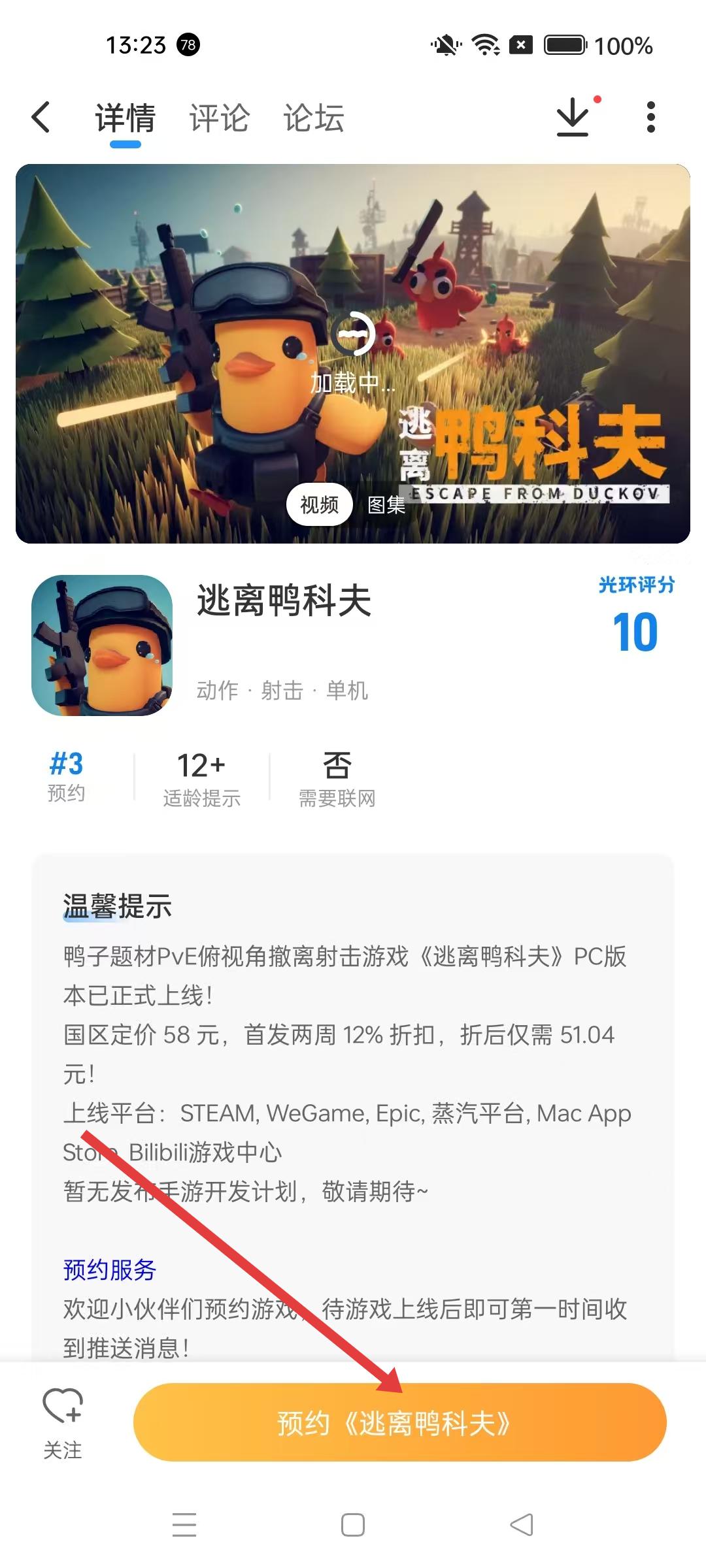Tap 预约《逃离鸭科夫》 button

click(x=399, y=1422)
